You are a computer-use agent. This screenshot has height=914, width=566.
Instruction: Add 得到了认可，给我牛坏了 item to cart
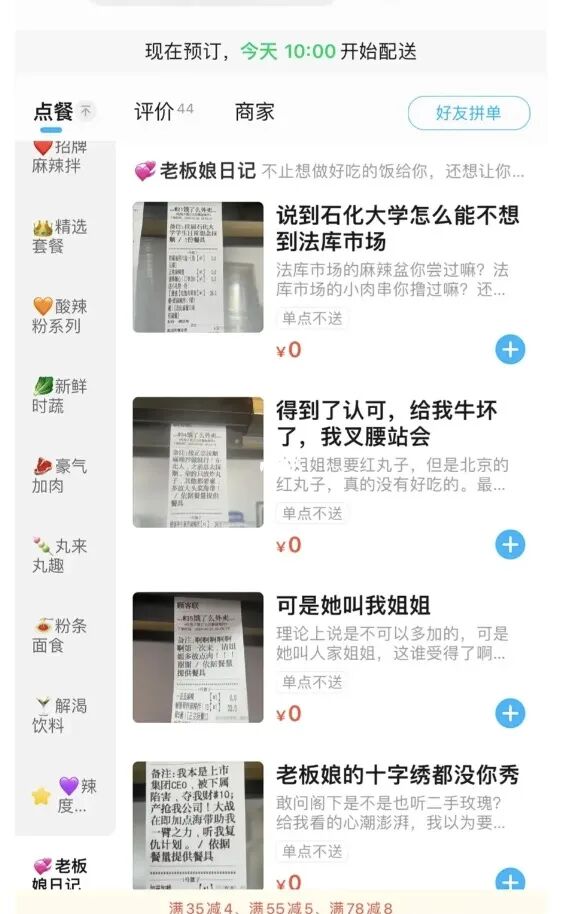(510, 545)
